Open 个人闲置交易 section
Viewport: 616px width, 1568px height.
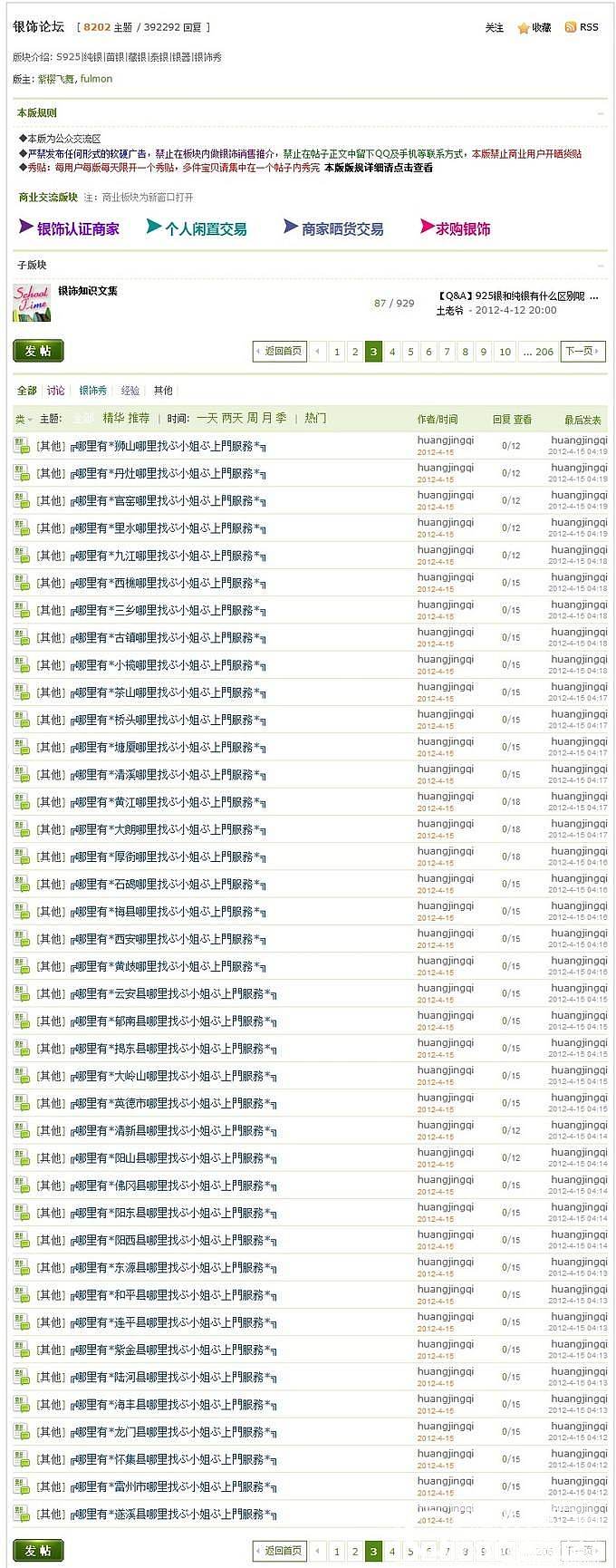coord(205,228)
